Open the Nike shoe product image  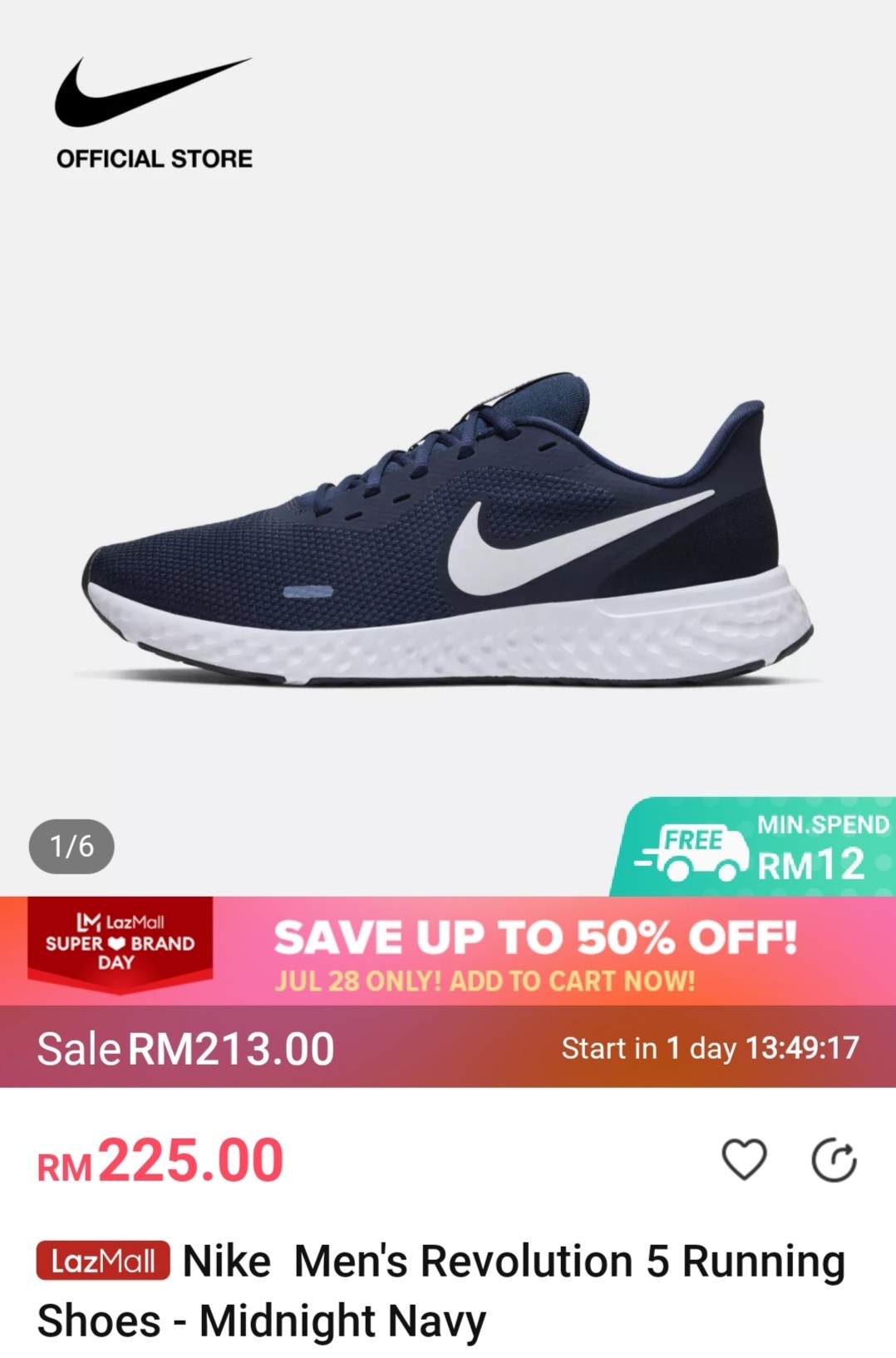click(449, 532)
